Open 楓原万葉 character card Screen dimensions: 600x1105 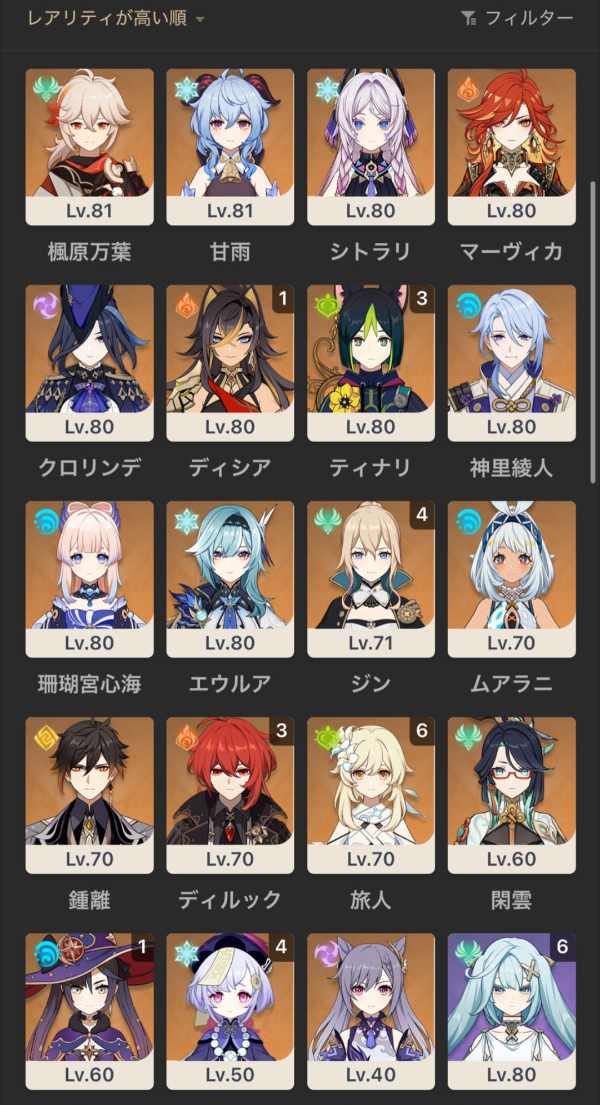pyautogui.click(x=90, y=146)
